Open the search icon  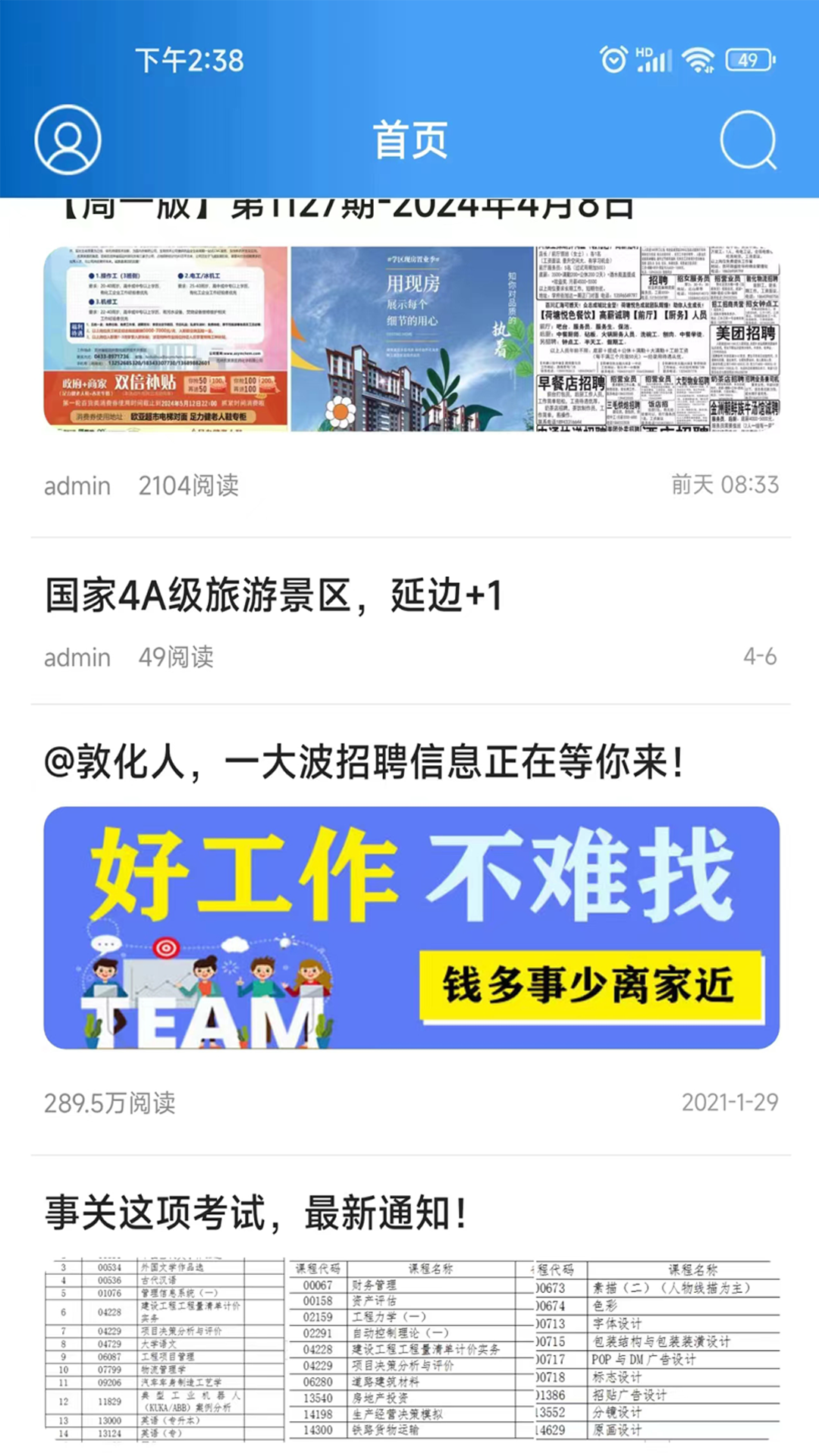pyautogui.click(x=747, y=140)
